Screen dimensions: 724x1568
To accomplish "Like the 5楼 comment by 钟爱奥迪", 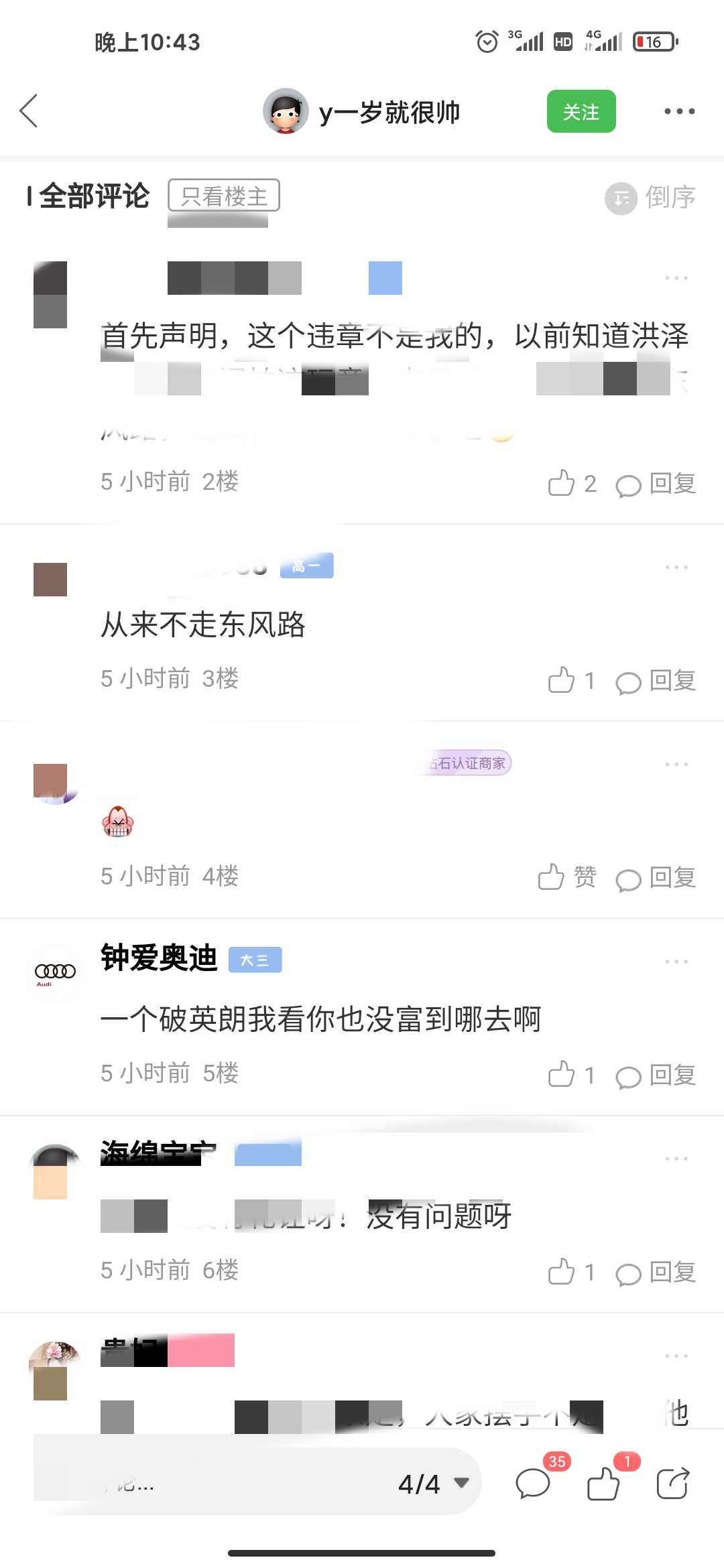I will pyautogui.click(x=572, y=1074).
